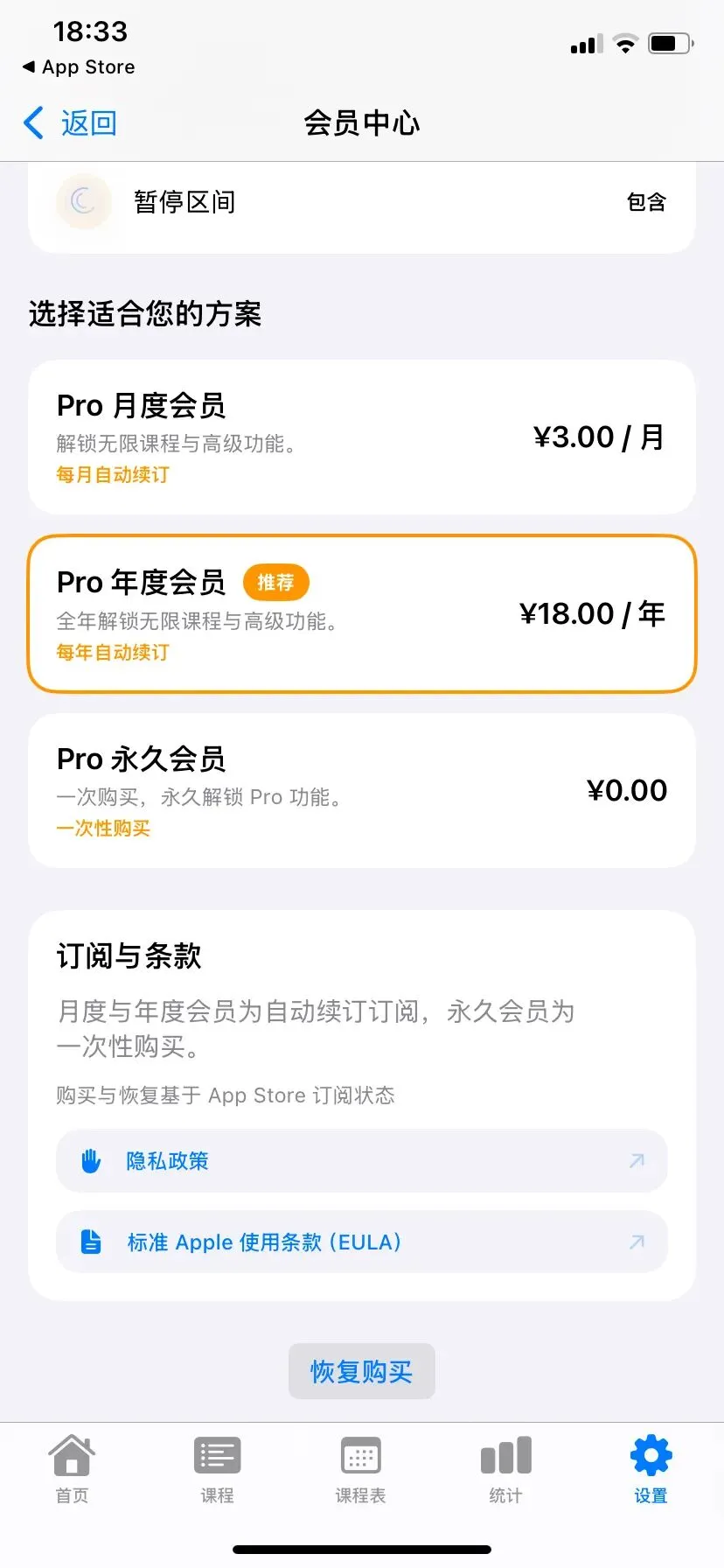724x1568 pixels.
Task: Select the Pro 月度会员 plan
Action: [361, 437]
